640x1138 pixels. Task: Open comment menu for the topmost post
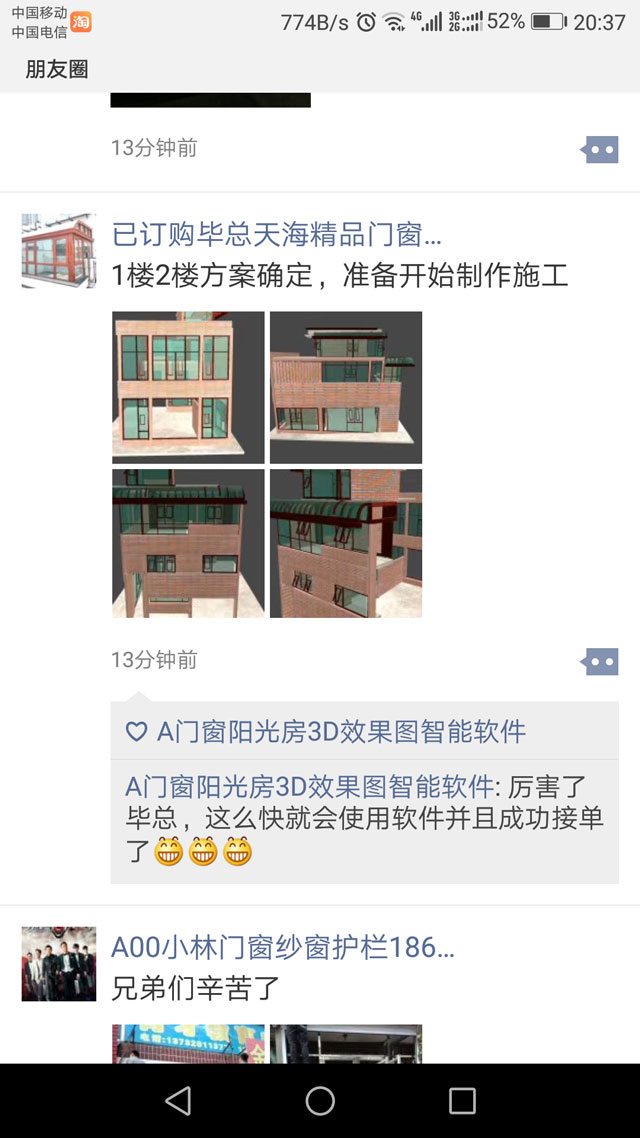pos(600,150)
